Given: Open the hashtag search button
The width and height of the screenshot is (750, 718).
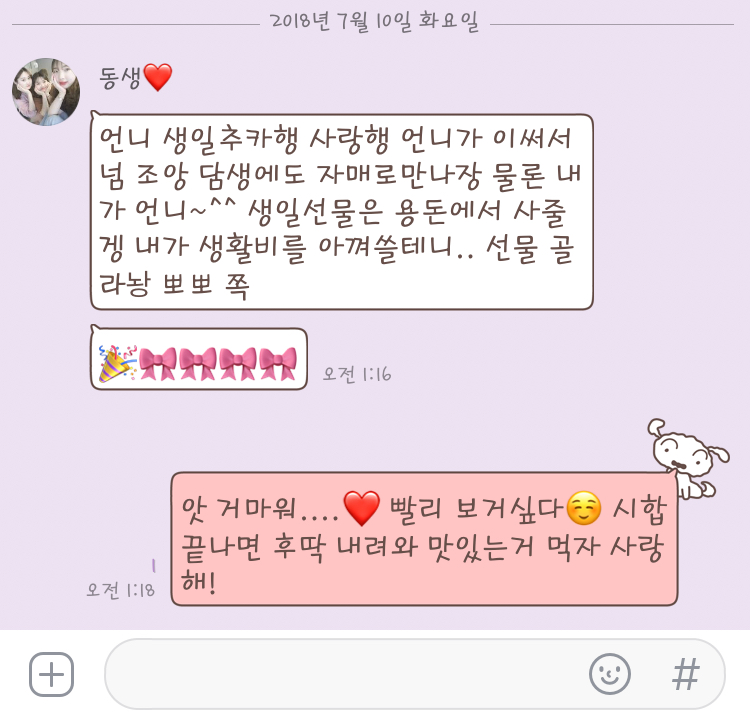Looking at the screenshot, I should [686, 674].
